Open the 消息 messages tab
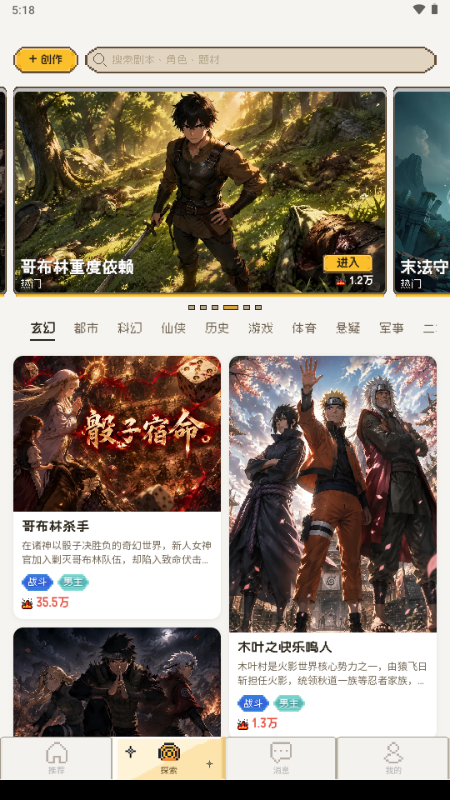The image size is (450, 800). point(281,758)
